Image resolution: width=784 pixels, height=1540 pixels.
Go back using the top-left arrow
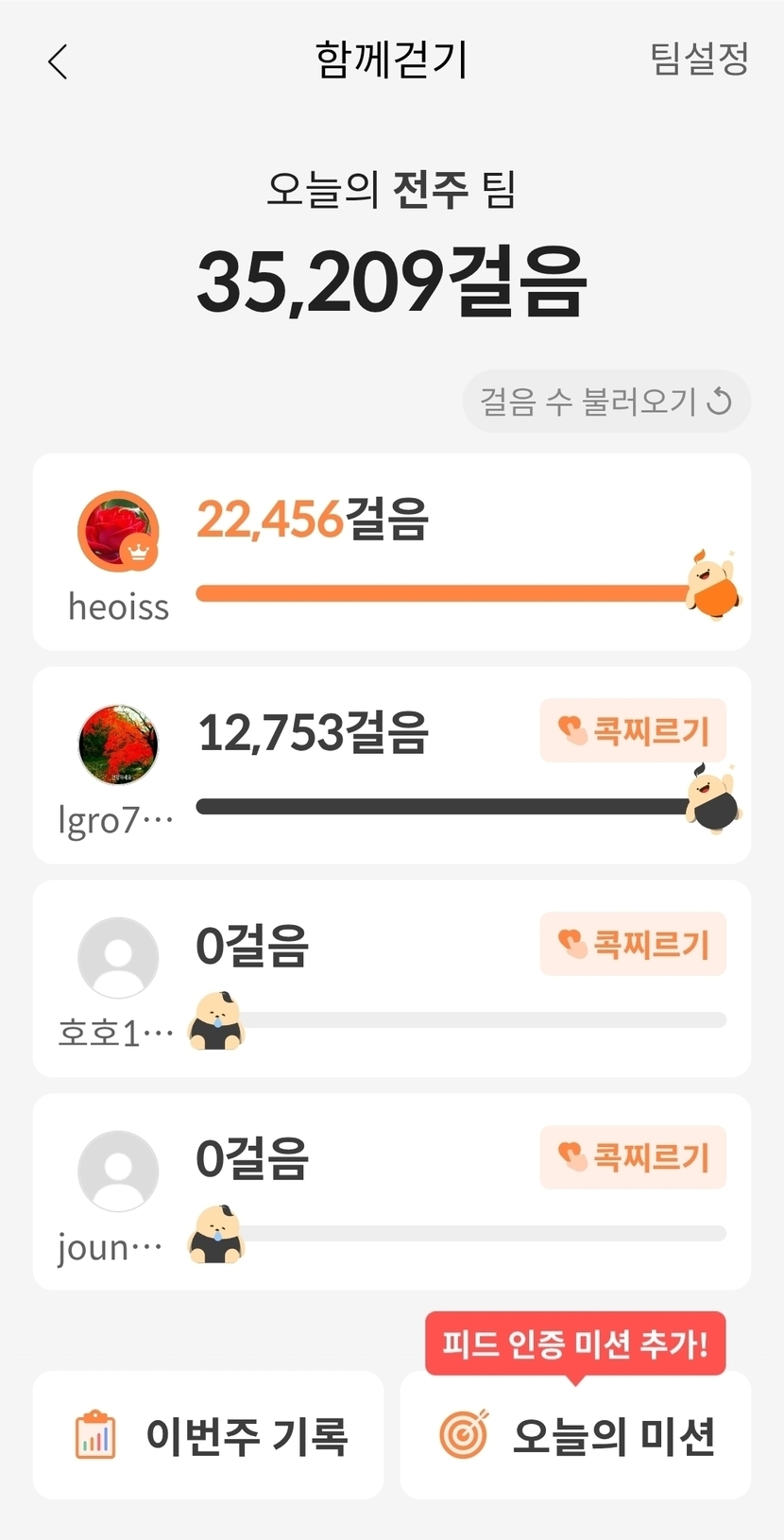point(59,62)
